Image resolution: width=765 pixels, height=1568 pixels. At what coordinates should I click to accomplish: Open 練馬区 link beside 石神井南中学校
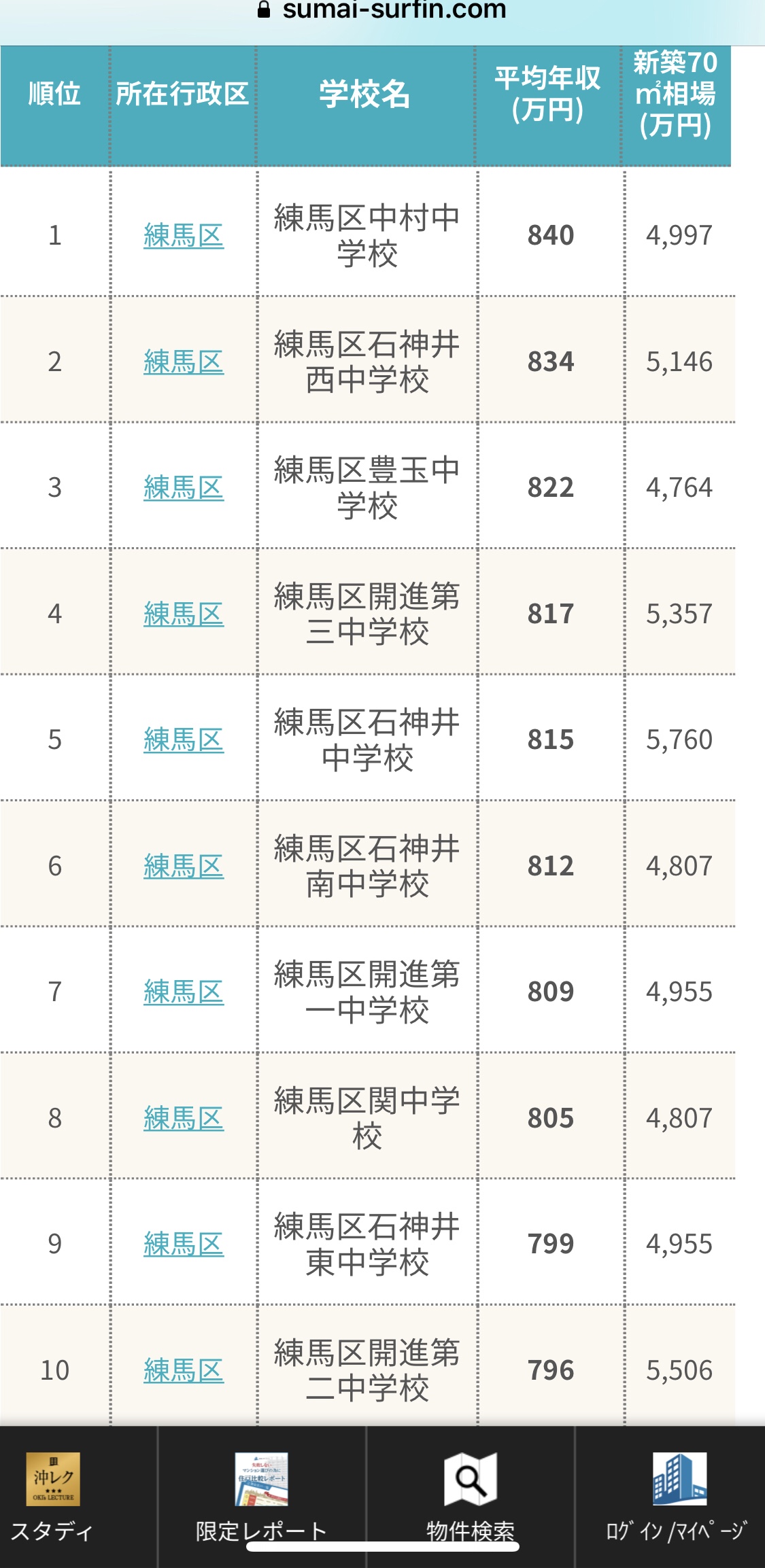[184, 867]
